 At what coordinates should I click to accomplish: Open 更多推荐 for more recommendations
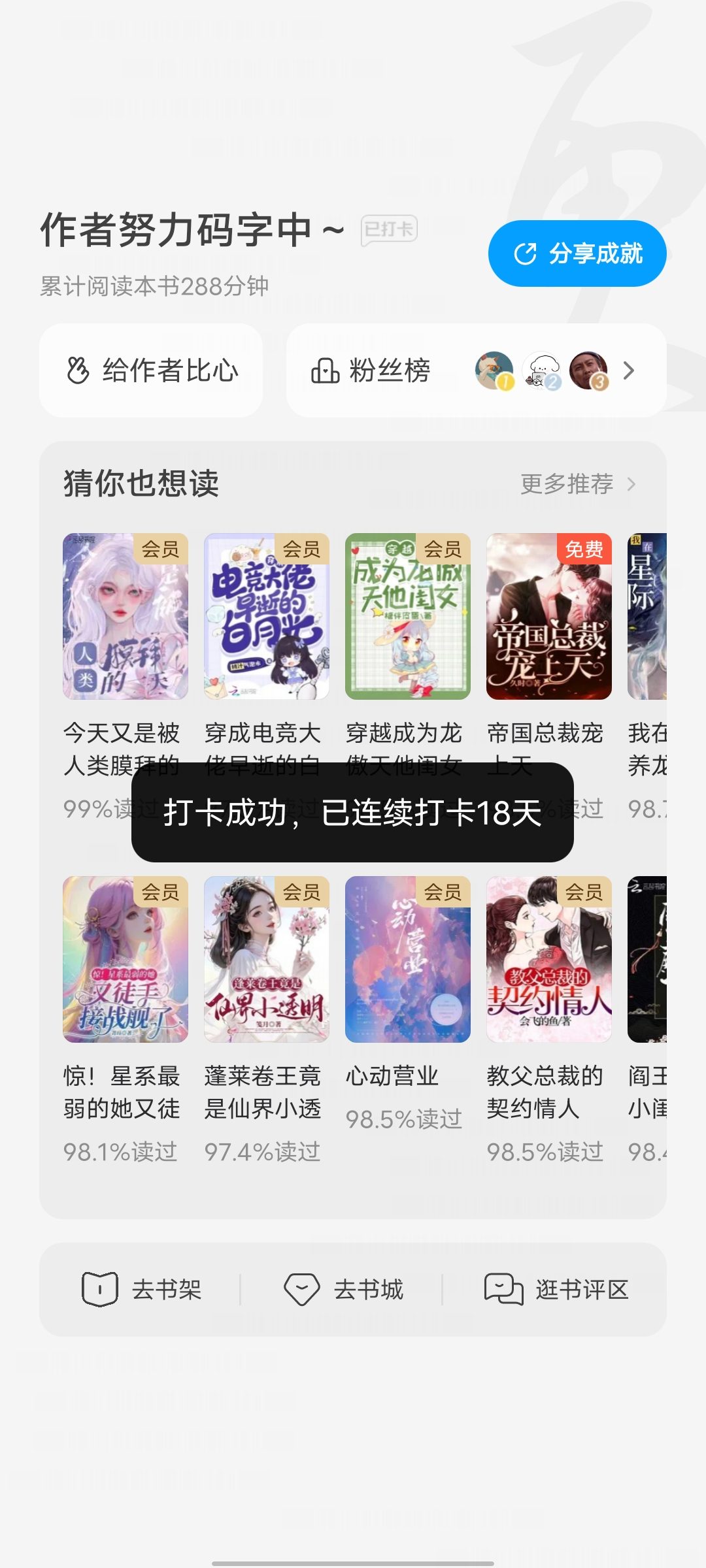pos(578,484)
